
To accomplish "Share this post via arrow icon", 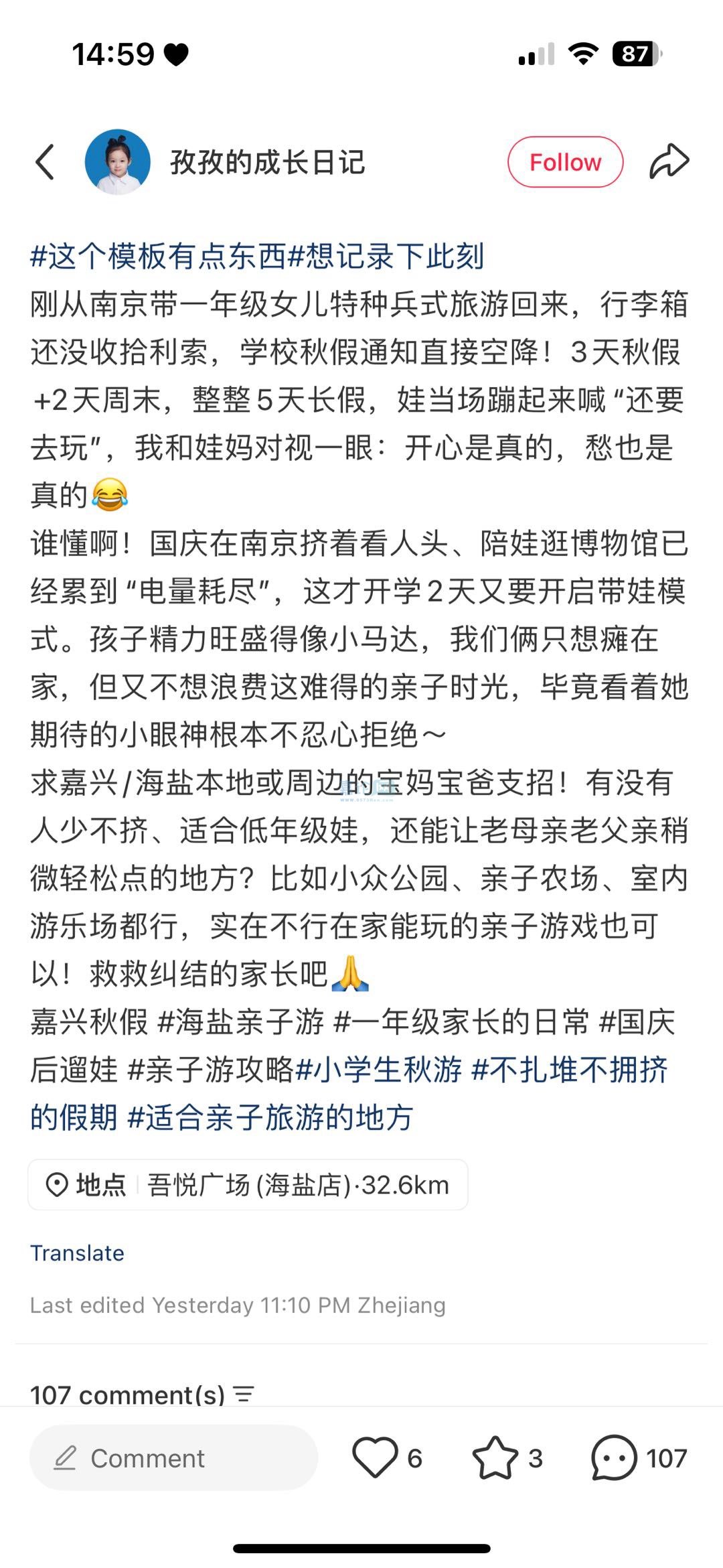I will pos(669,162).
